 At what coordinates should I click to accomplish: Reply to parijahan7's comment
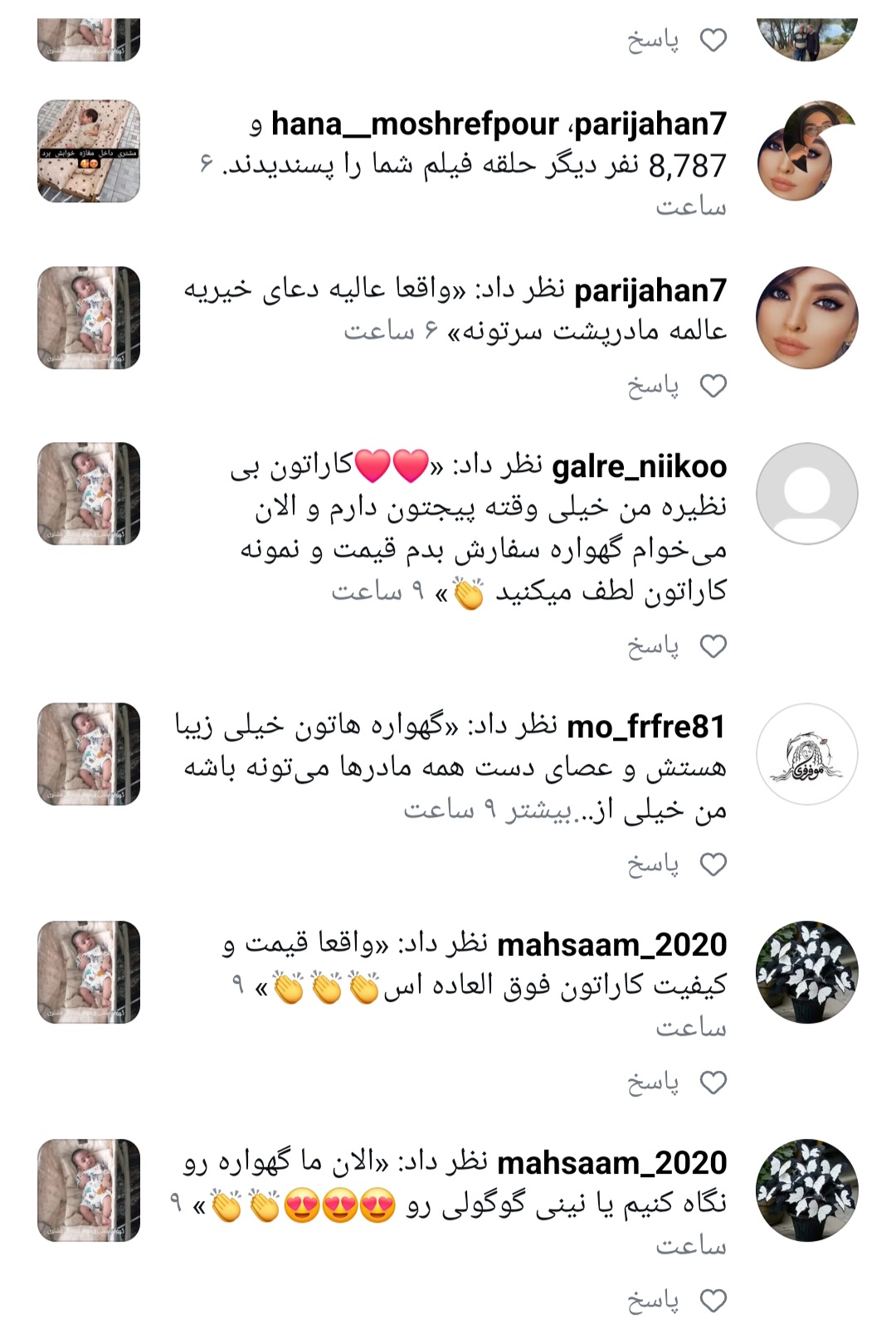tap(653, 386)
